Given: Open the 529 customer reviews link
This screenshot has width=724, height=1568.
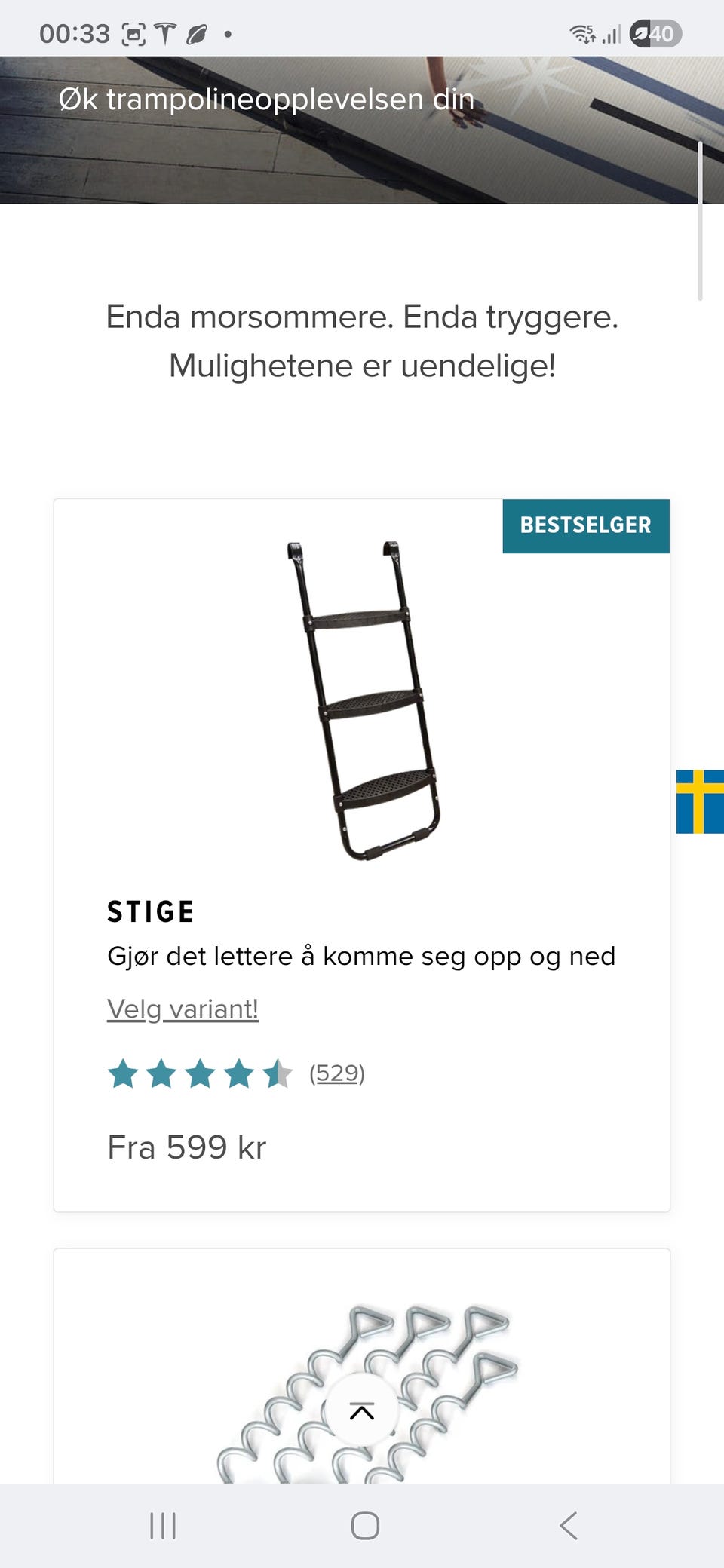Looking at the screenshot, I should click(336, 1073).
